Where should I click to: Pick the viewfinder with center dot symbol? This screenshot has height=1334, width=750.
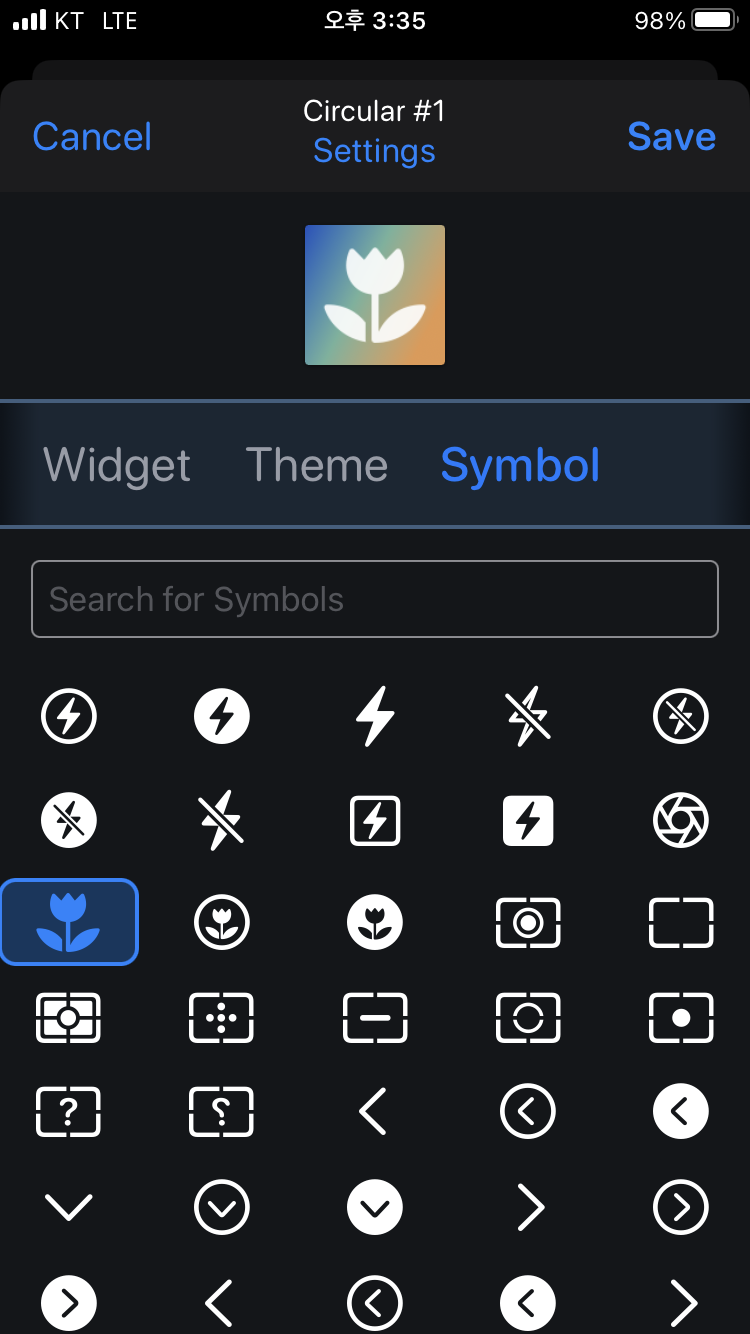[x=681, y=1018]
